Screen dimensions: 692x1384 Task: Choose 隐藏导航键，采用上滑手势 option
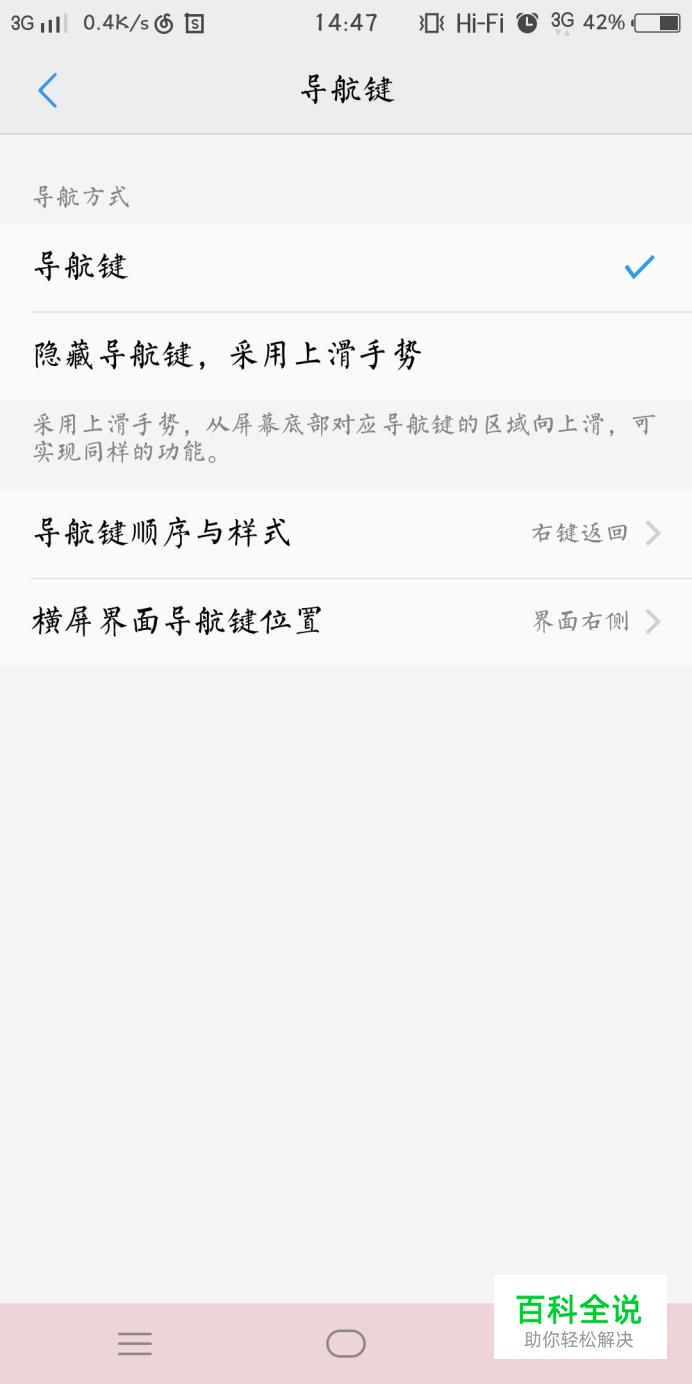(x=346, y=355)
